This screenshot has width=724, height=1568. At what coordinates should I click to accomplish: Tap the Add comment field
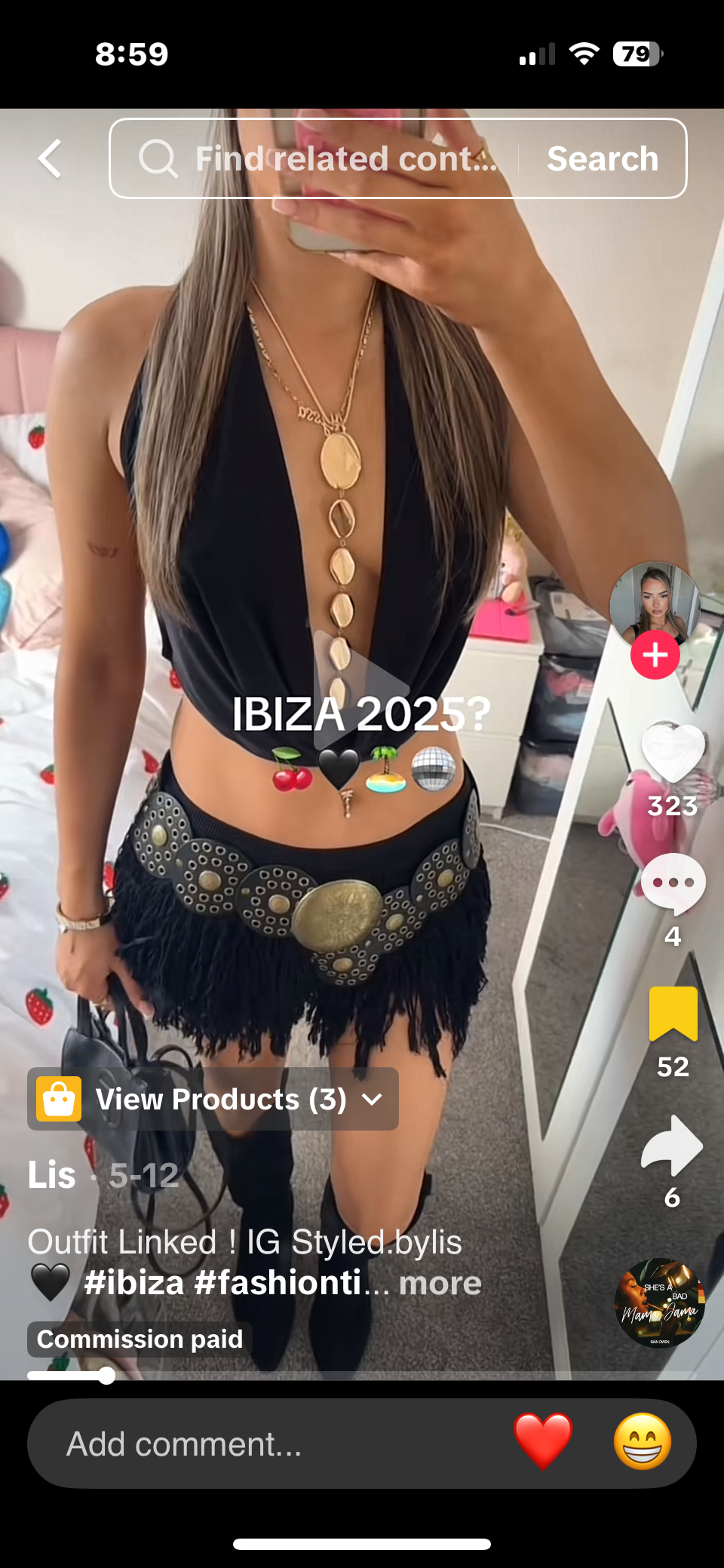click(x=264, y=1444)
